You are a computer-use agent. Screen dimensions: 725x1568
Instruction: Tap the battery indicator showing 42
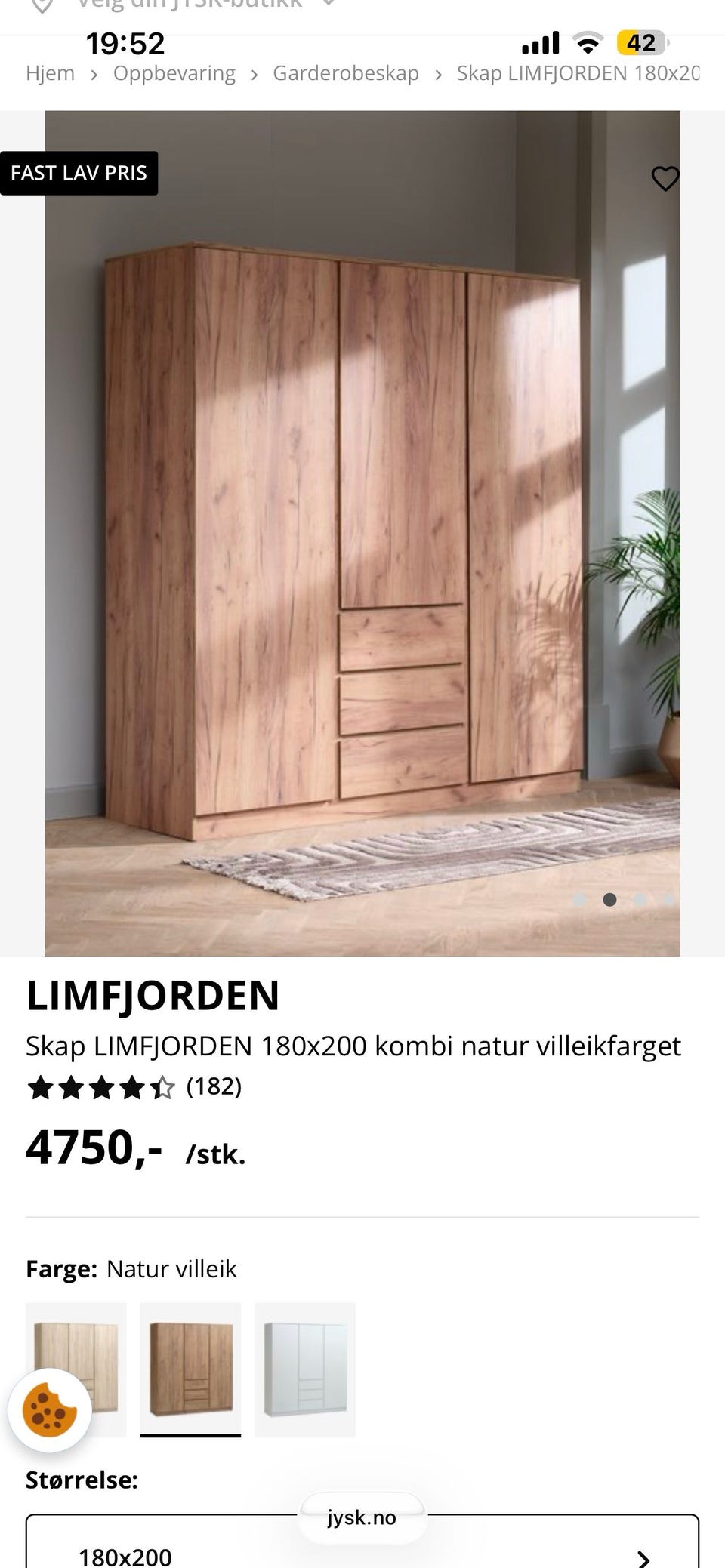(x=641, y=43)
